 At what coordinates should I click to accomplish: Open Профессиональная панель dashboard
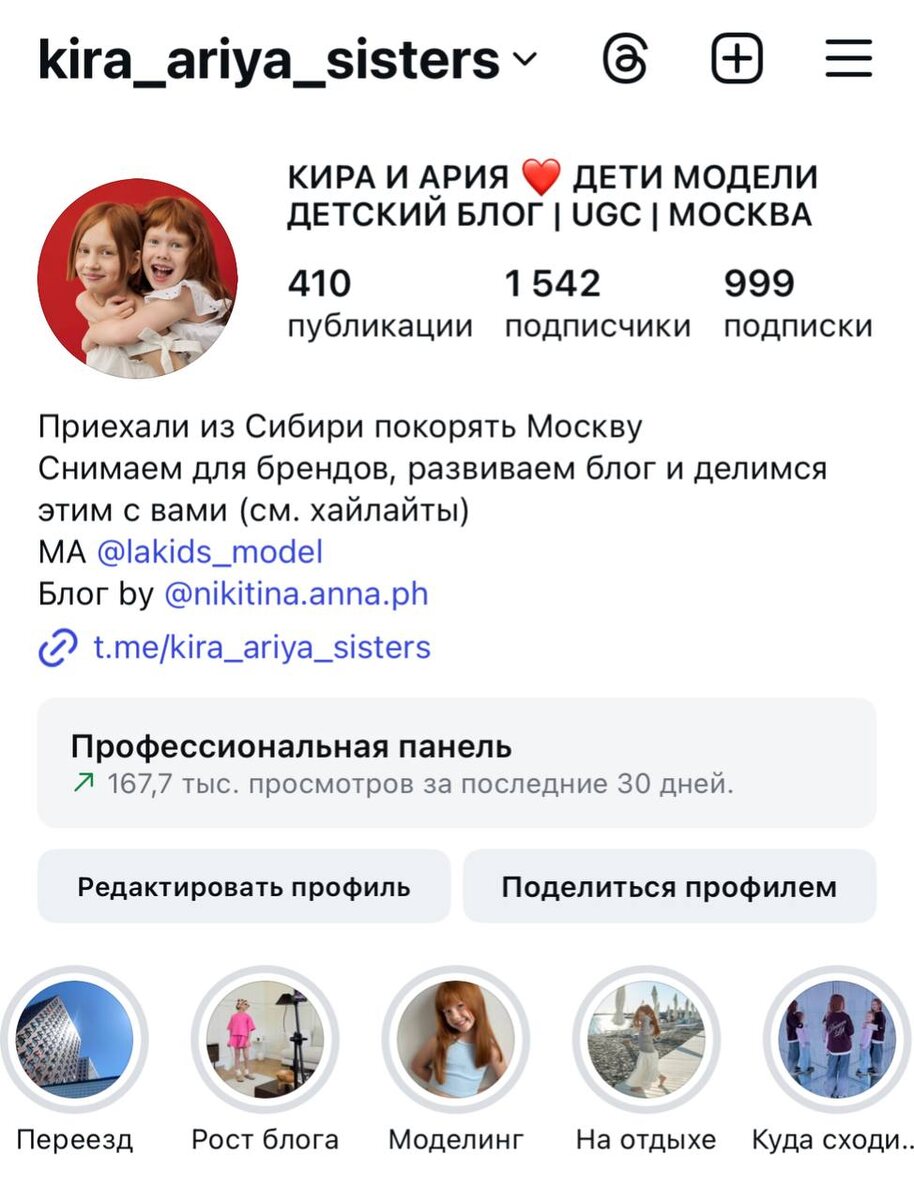coord(456,763)
